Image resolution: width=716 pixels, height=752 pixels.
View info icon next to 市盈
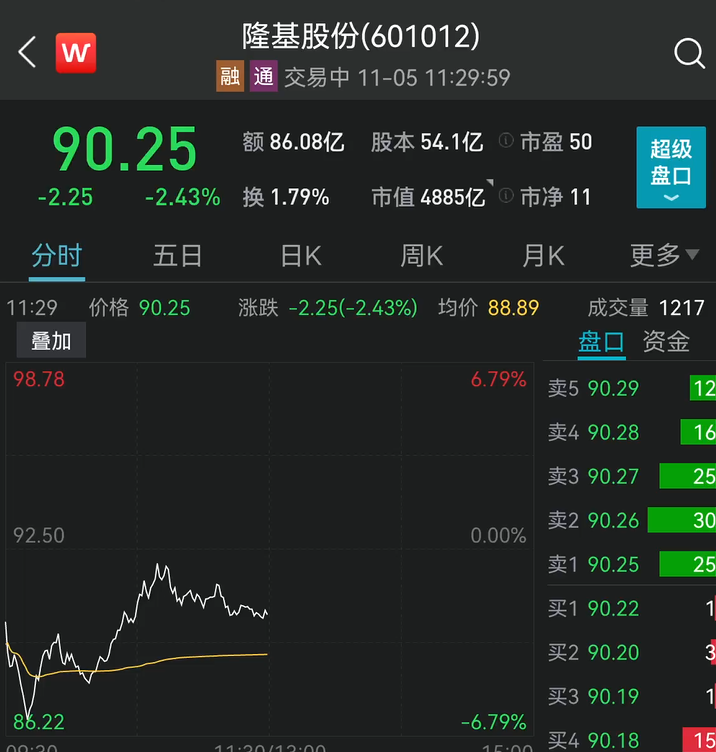tap(505, 141)
